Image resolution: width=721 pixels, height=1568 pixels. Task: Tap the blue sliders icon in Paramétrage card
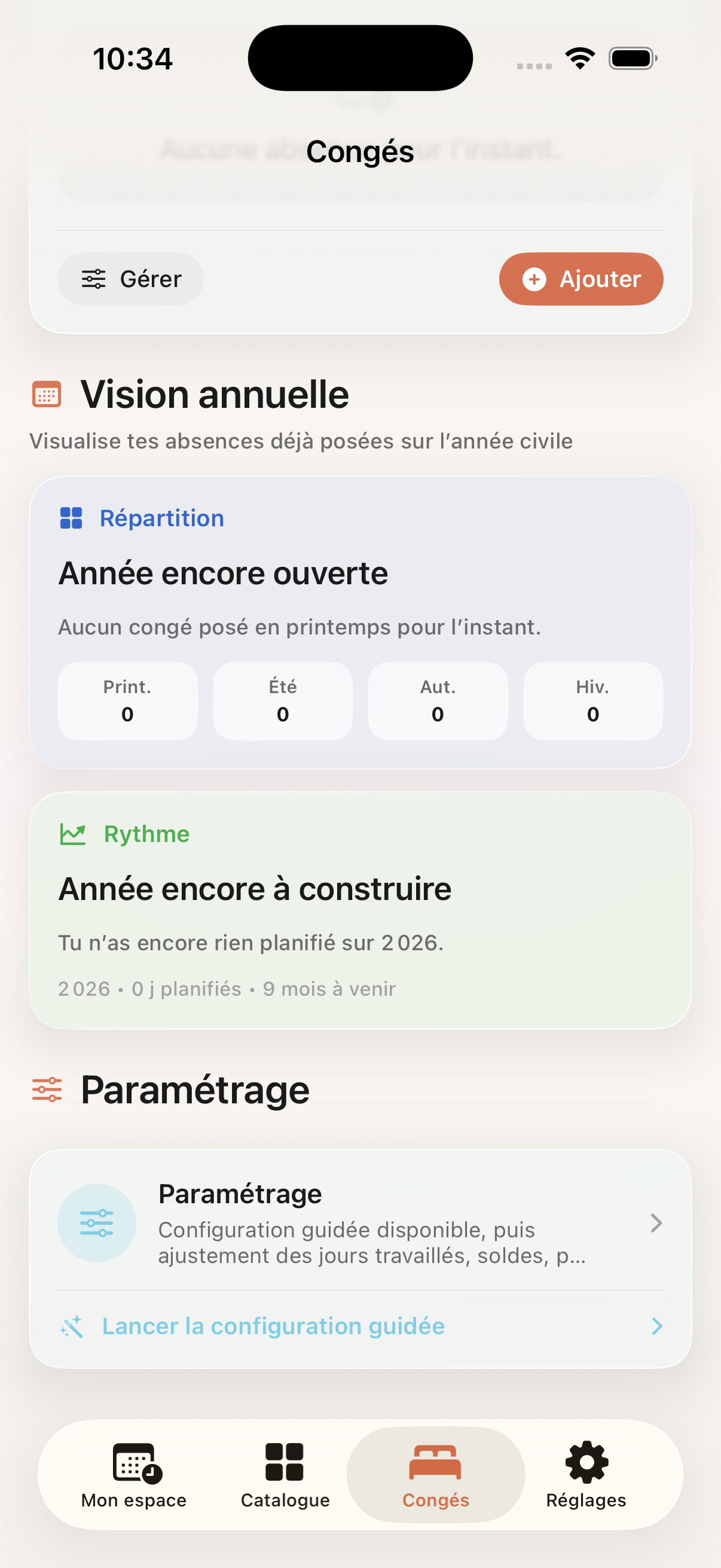click(x=97, y=1224)
